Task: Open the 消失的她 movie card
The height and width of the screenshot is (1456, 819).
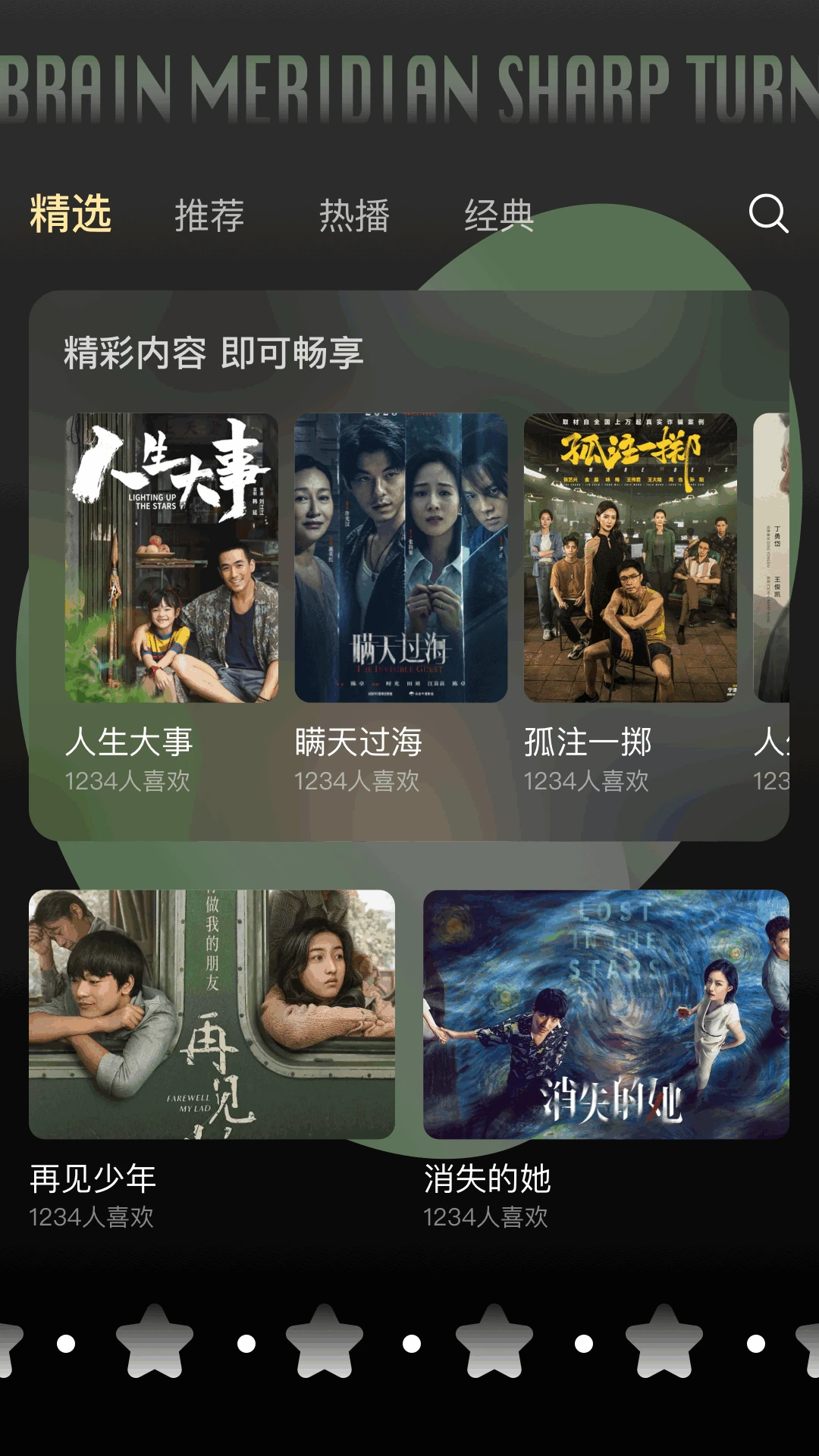Action: click(606, 1014)
